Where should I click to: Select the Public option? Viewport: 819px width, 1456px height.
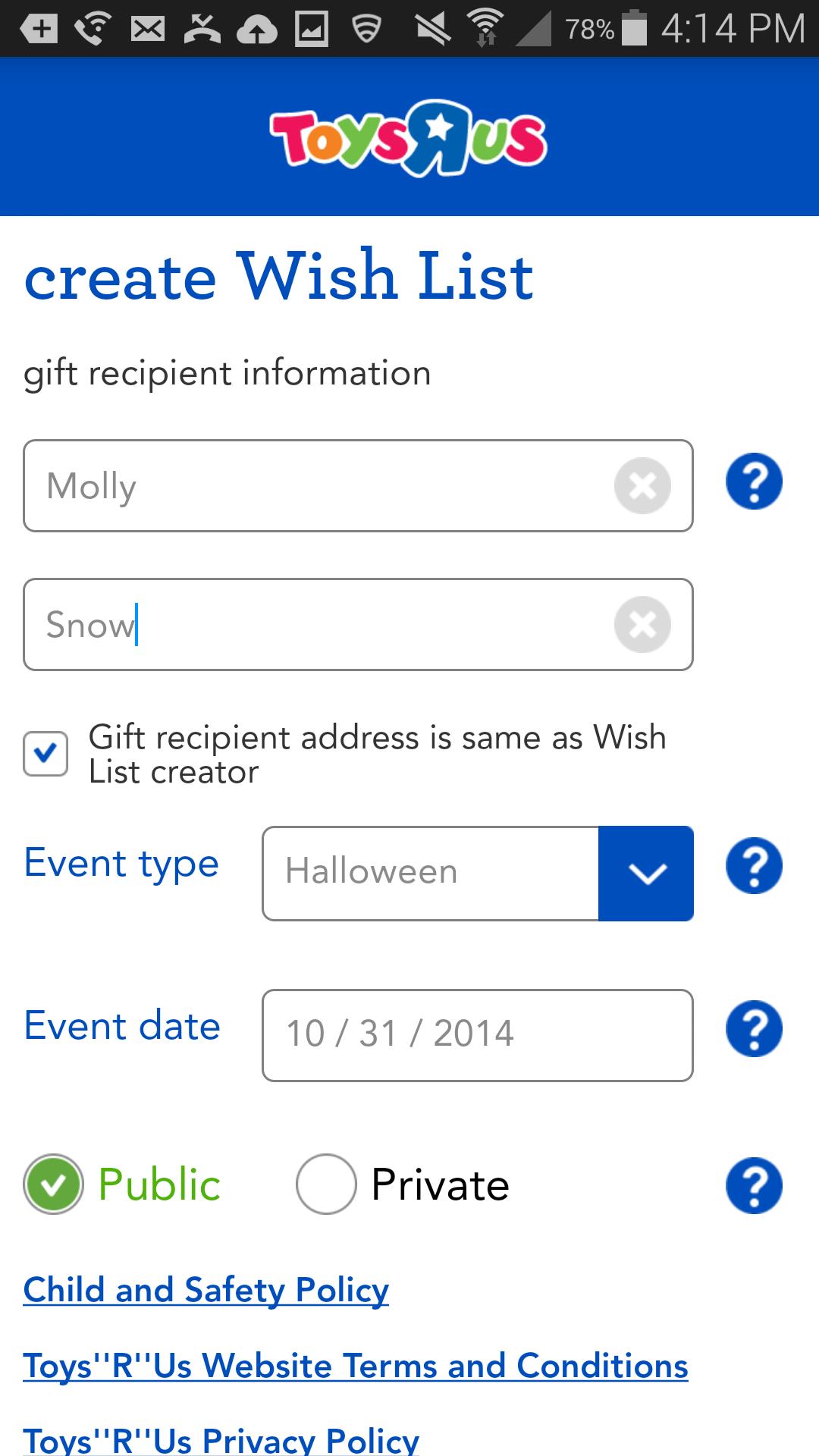point(54,1185)
